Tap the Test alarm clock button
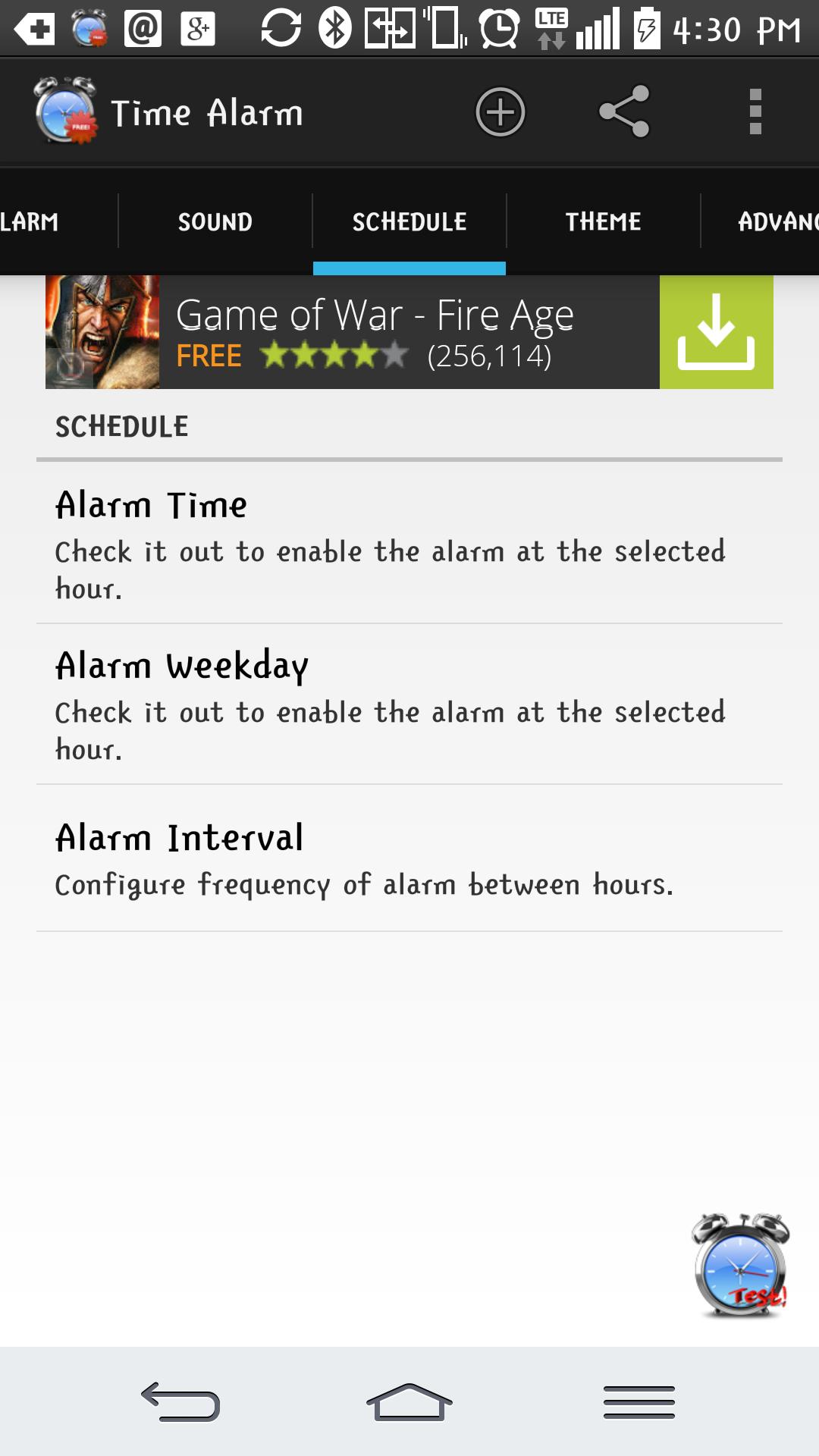 click(741, 1265)
